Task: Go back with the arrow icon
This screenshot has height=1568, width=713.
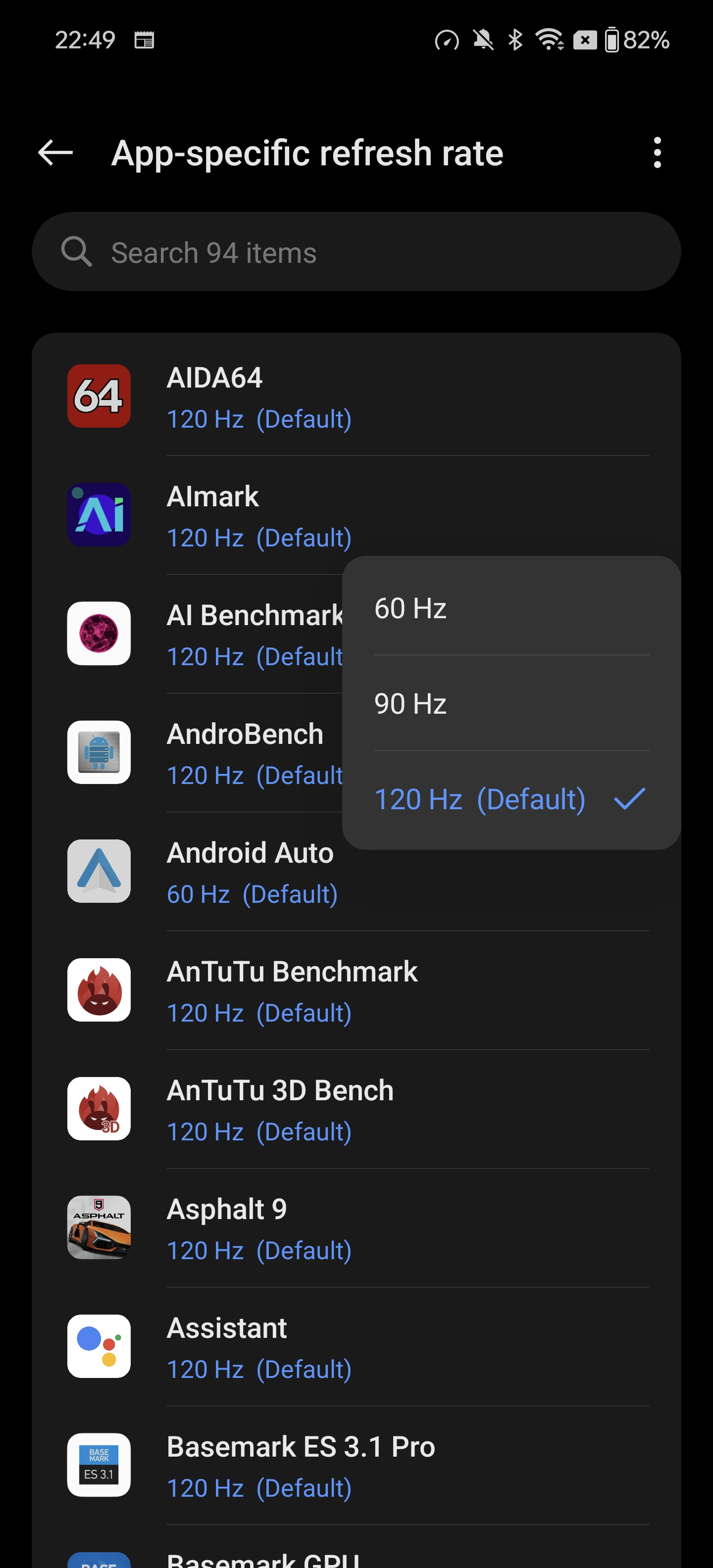Action: click(55, 152)
